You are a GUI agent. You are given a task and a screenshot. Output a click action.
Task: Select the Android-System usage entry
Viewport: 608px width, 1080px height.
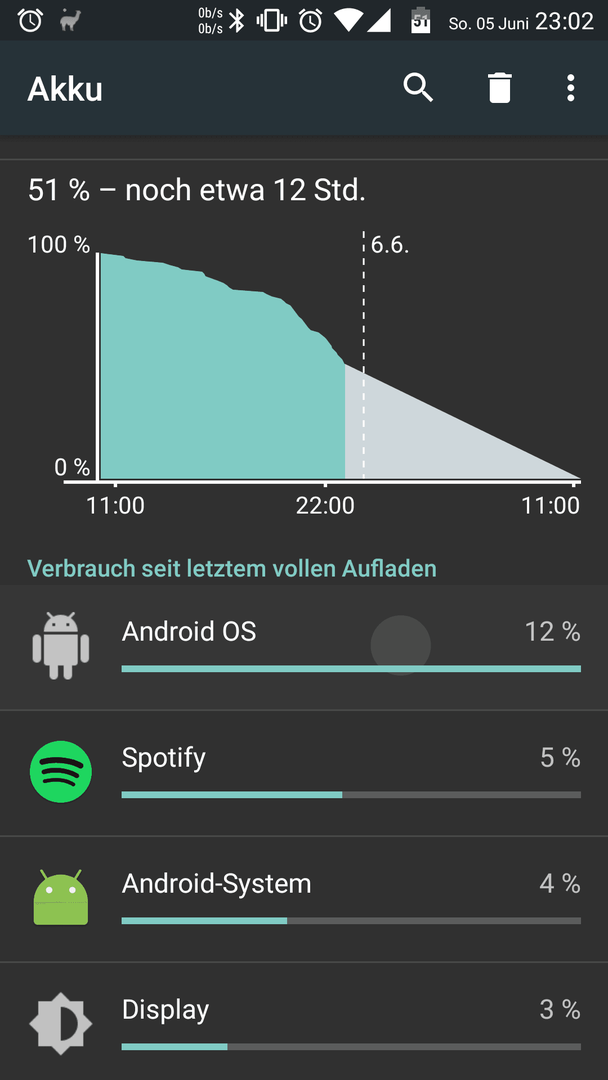click(x=304, y=900)
